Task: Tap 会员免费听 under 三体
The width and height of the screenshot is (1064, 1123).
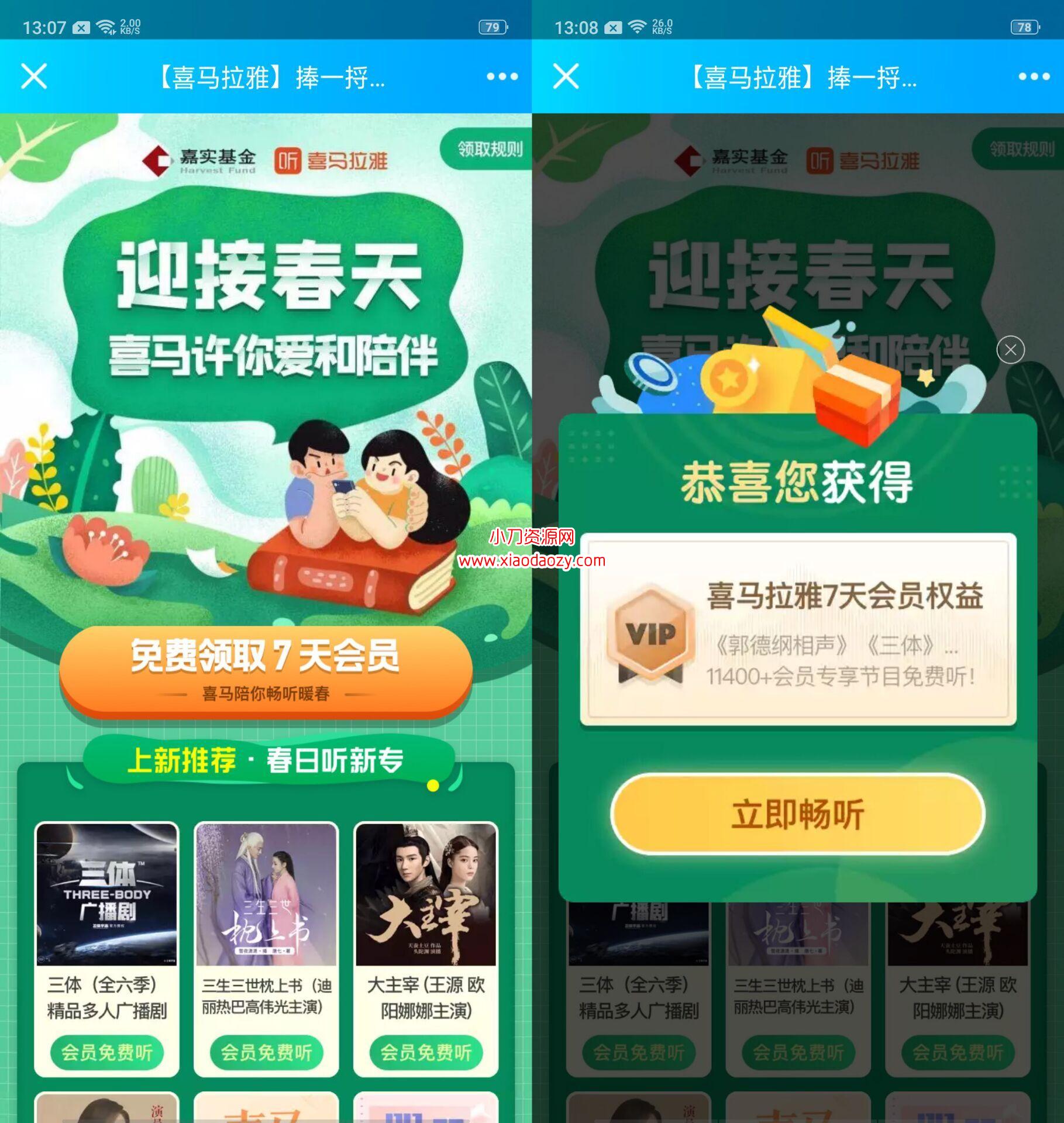Action: pyautogui.click(x=106, y=1052)
